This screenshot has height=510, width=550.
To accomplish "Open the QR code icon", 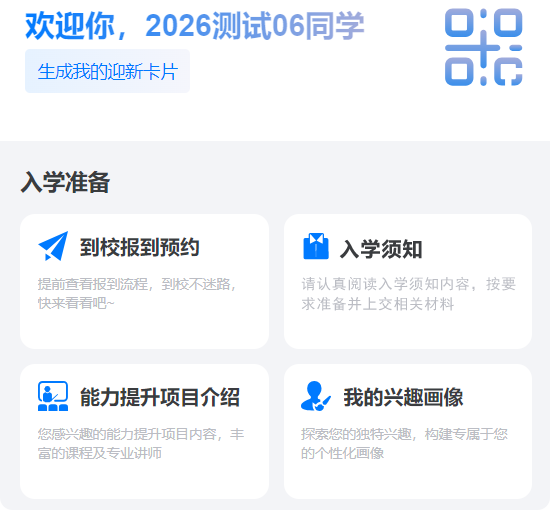I will click(x=484, y=47).
